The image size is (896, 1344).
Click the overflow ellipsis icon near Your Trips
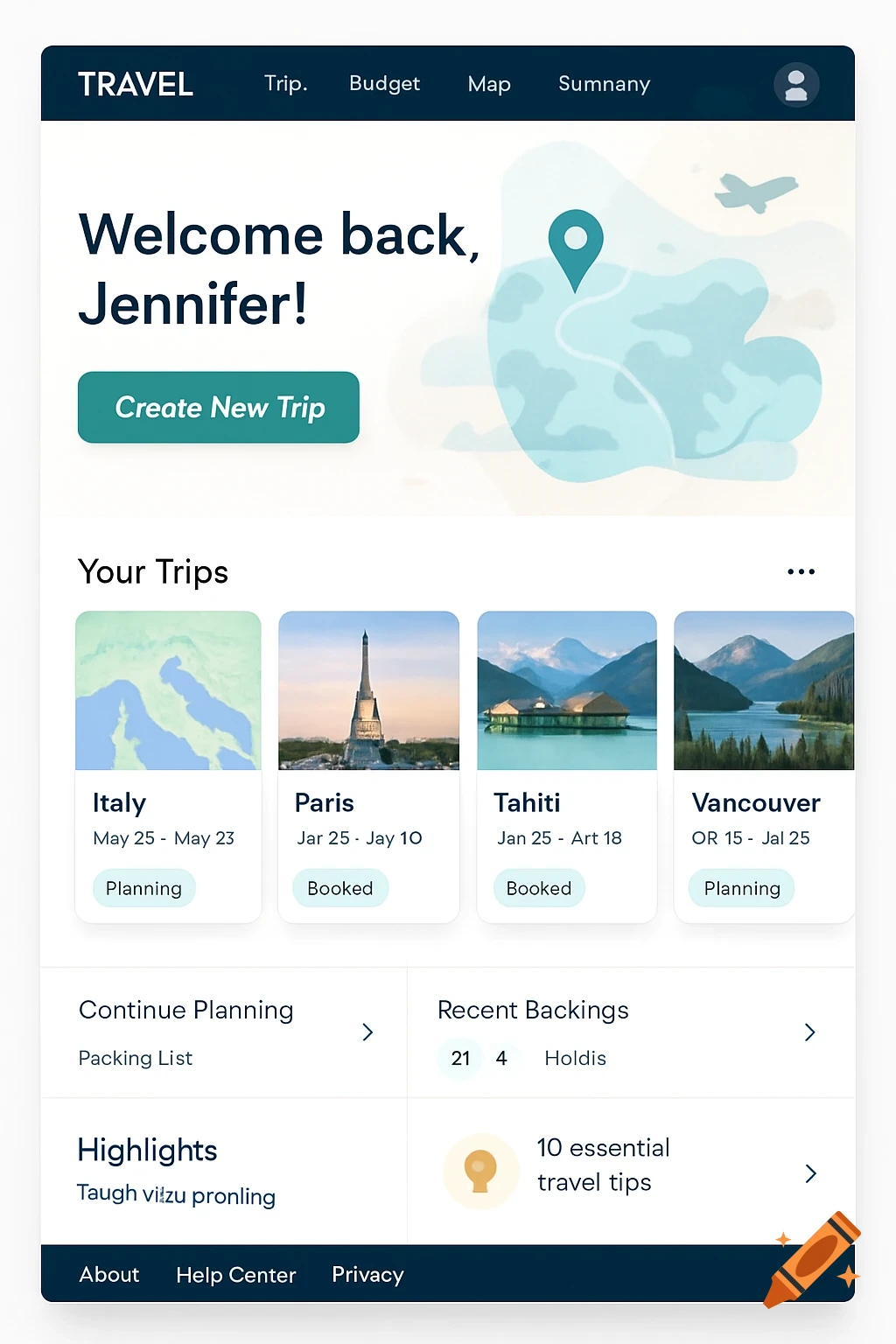click(x=801, y=571)
